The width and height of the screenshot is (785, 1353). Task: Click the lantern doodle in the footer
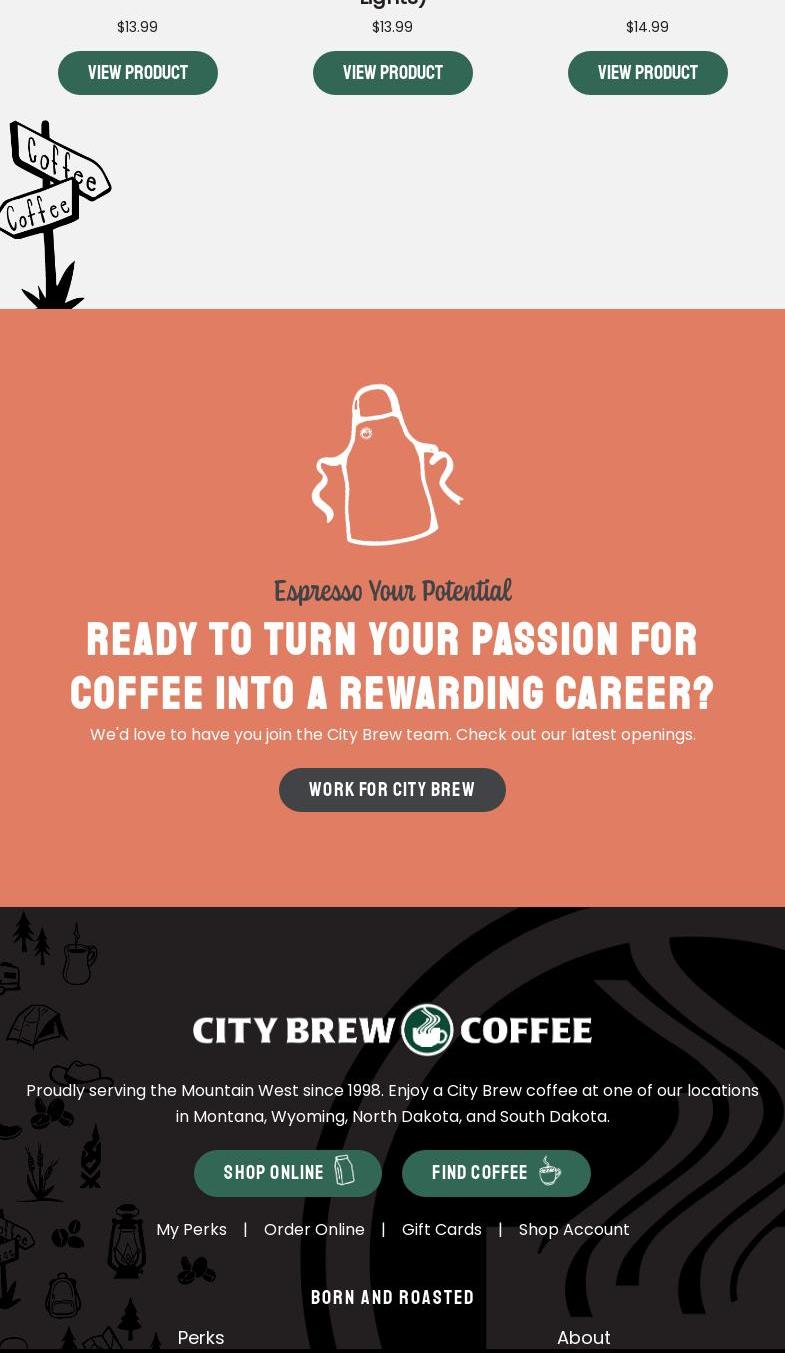127,1242
